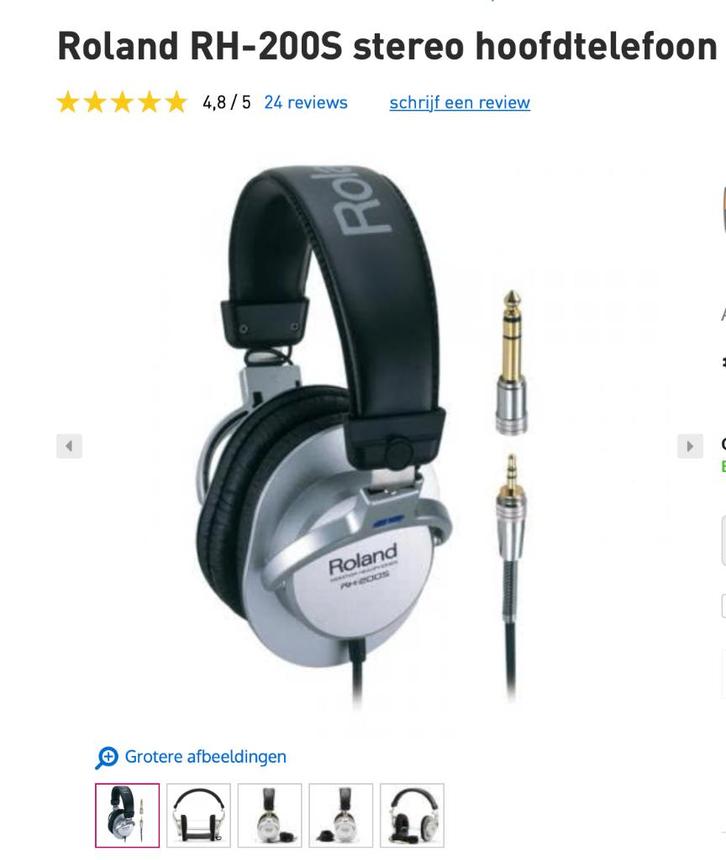Select second thumbnail showing headphones front view
The height and width of the screenshot is (860, 726).
(x=198, y=815)
